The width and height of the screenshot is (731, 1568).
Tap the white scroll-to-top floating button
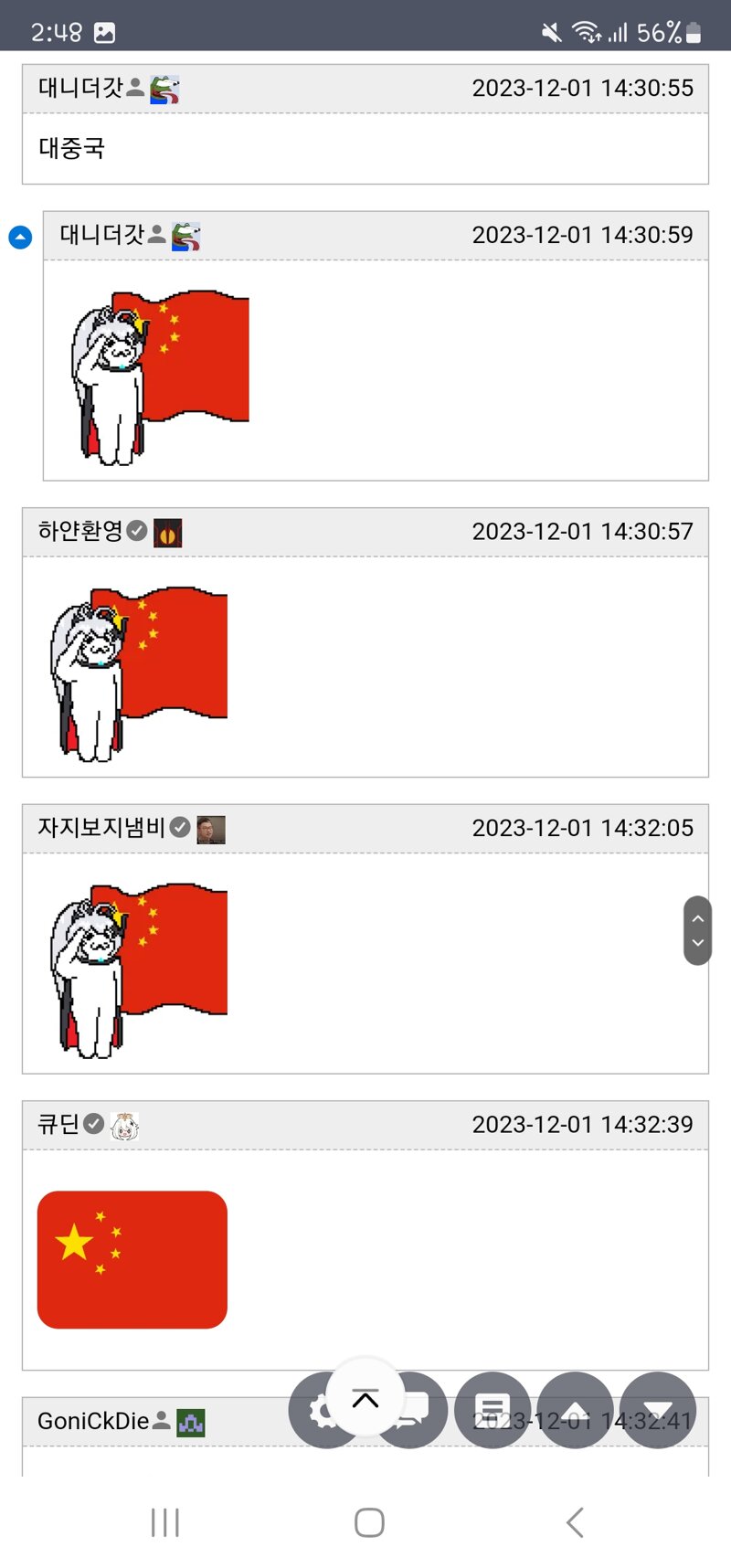pyautogui.click(x=365, y=1397)
